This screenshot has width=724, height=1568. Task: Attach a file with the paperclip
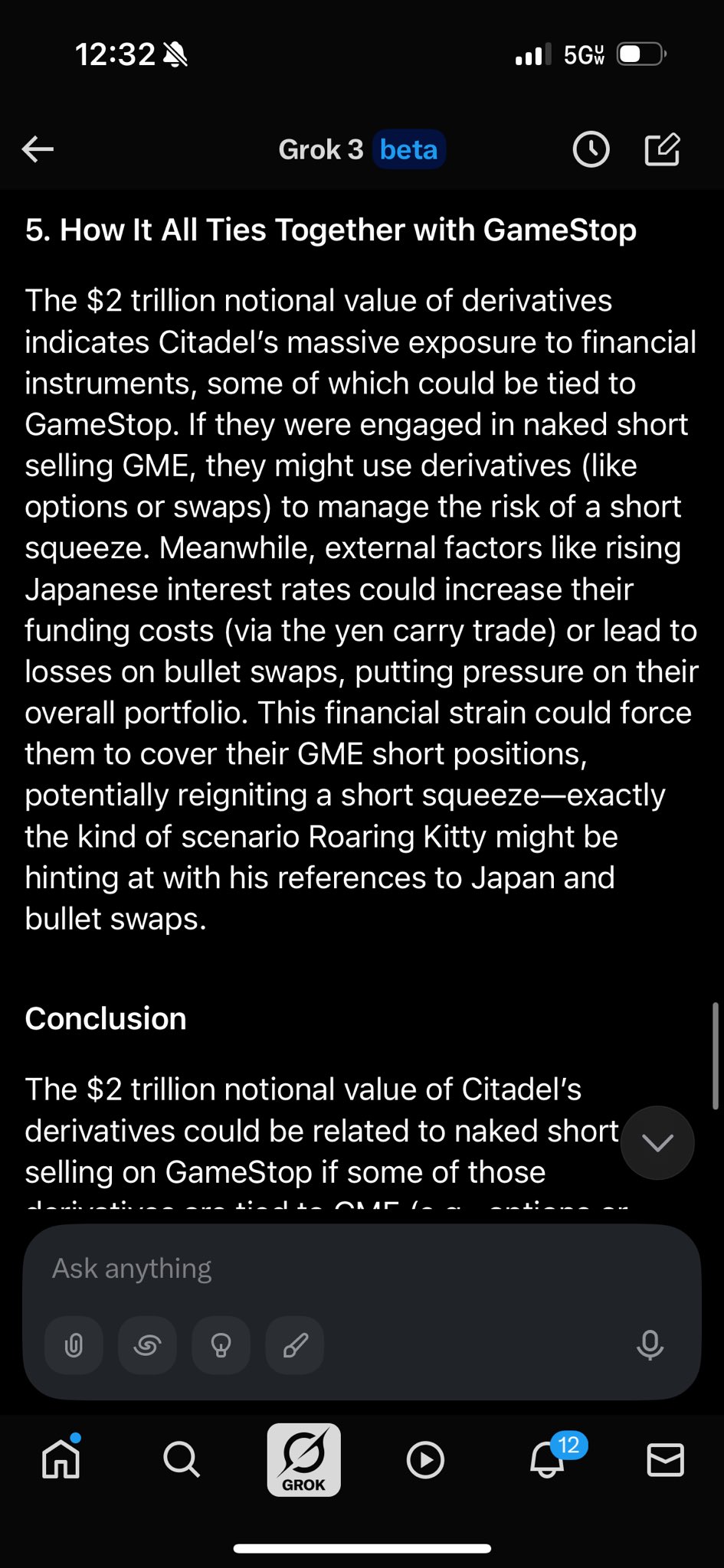coord(74,1345)
